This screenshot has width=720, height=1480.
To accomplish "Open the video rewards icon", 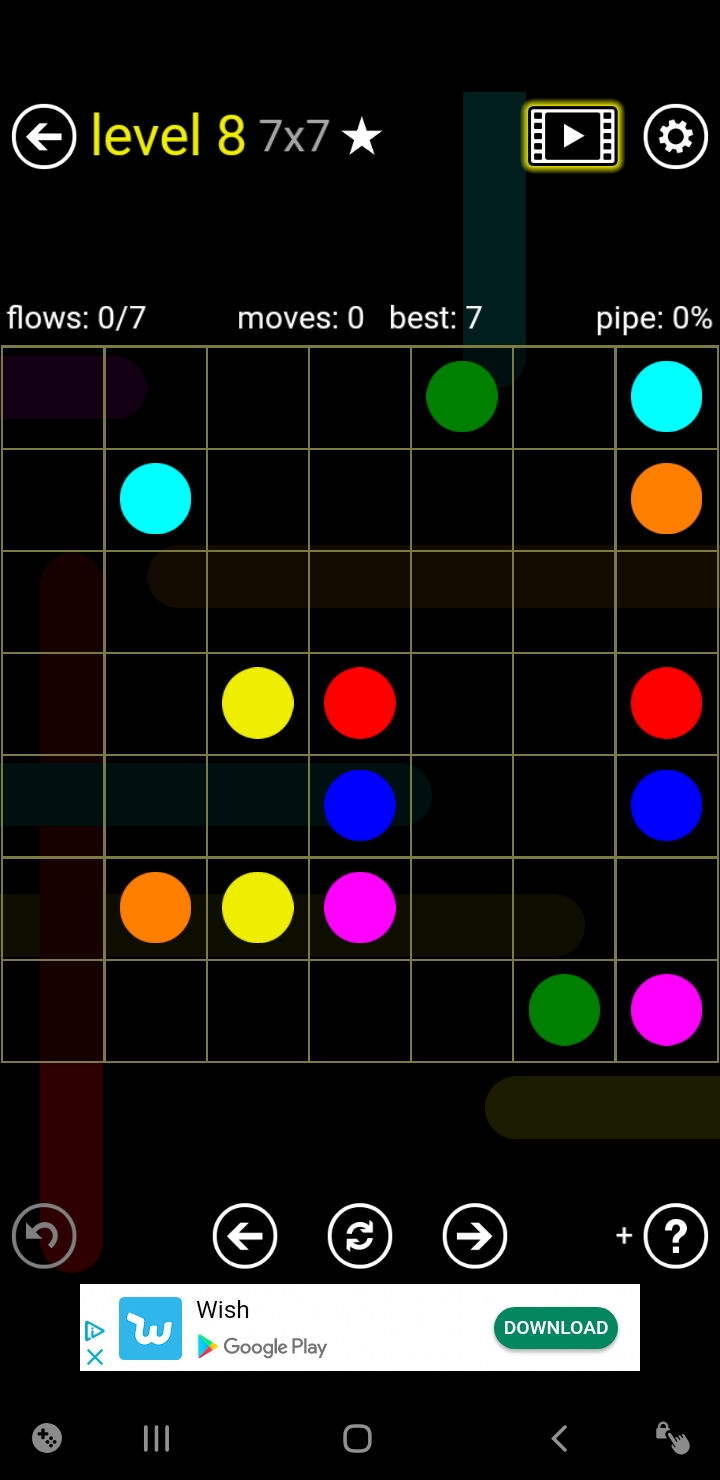I will 573,136.
